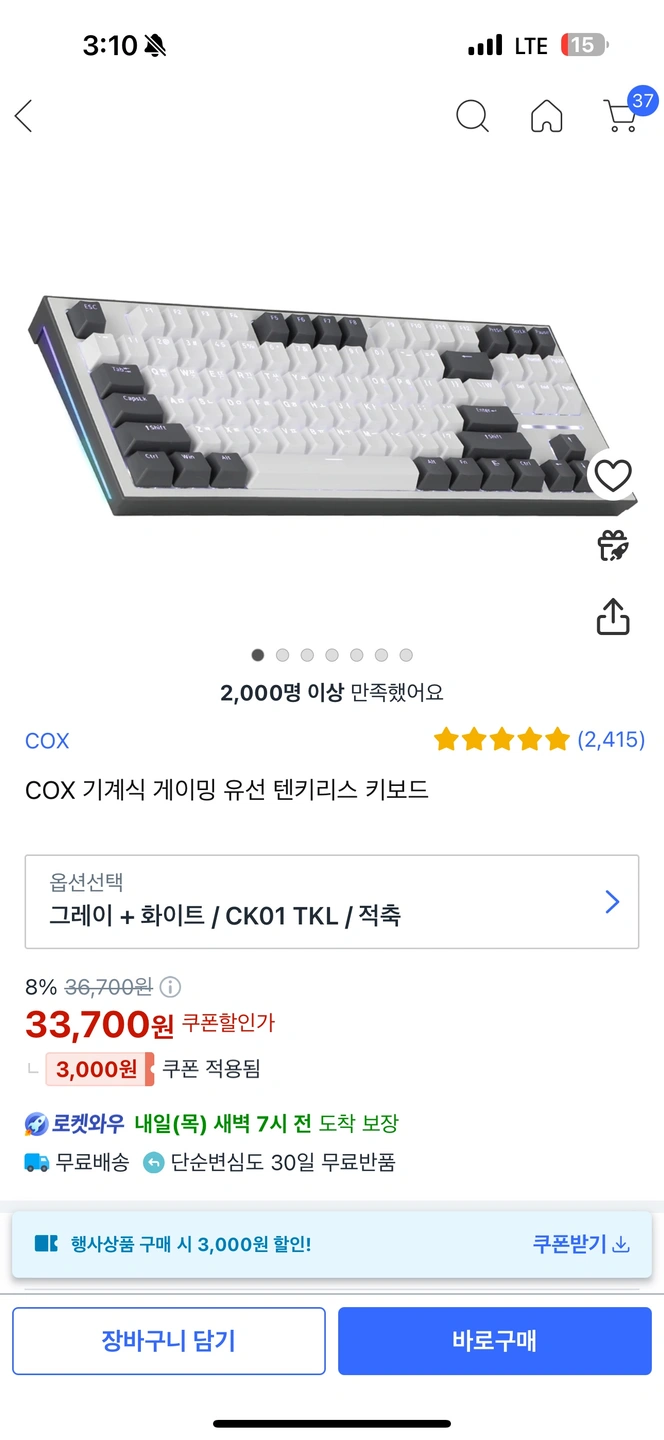664x1440 pixels.
Task: Add the keyboard to wishlist
Action: point(612,476)
